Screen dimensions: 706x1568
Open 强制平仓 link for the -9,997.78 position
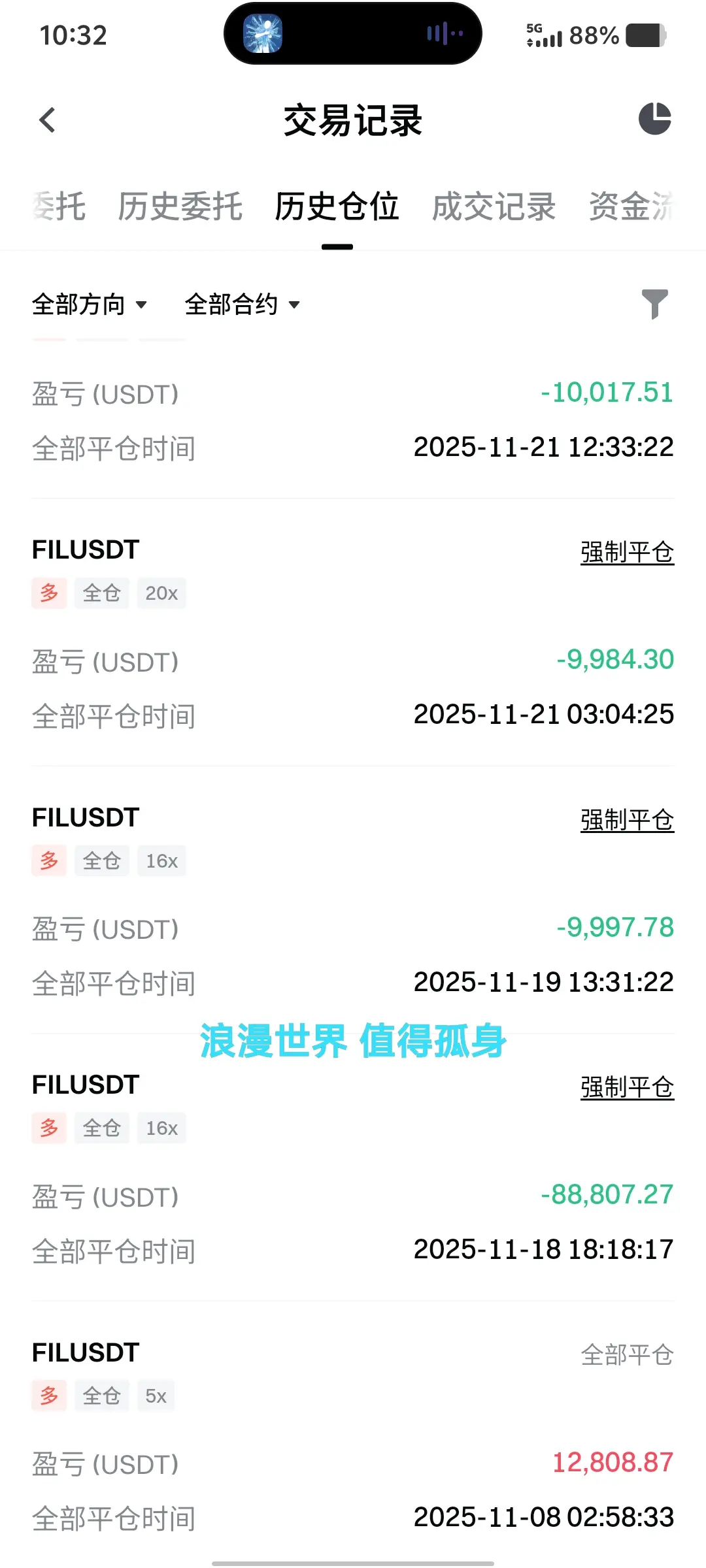click(x=627, y=821)
